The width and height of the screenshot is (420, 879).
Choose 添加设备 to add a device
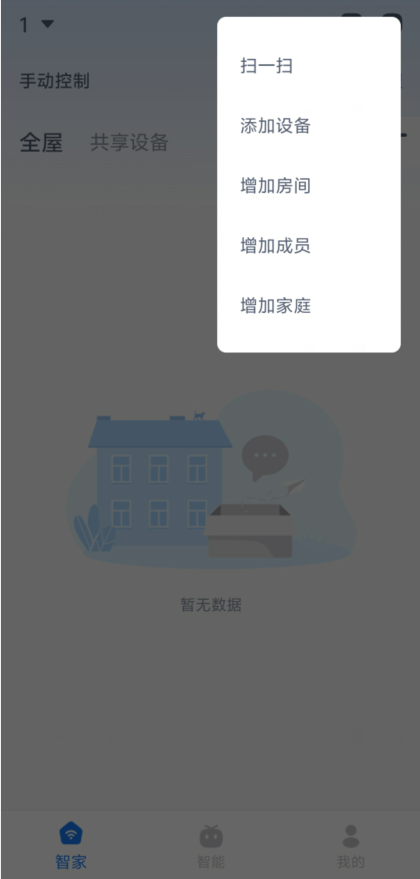coord(308,126)
